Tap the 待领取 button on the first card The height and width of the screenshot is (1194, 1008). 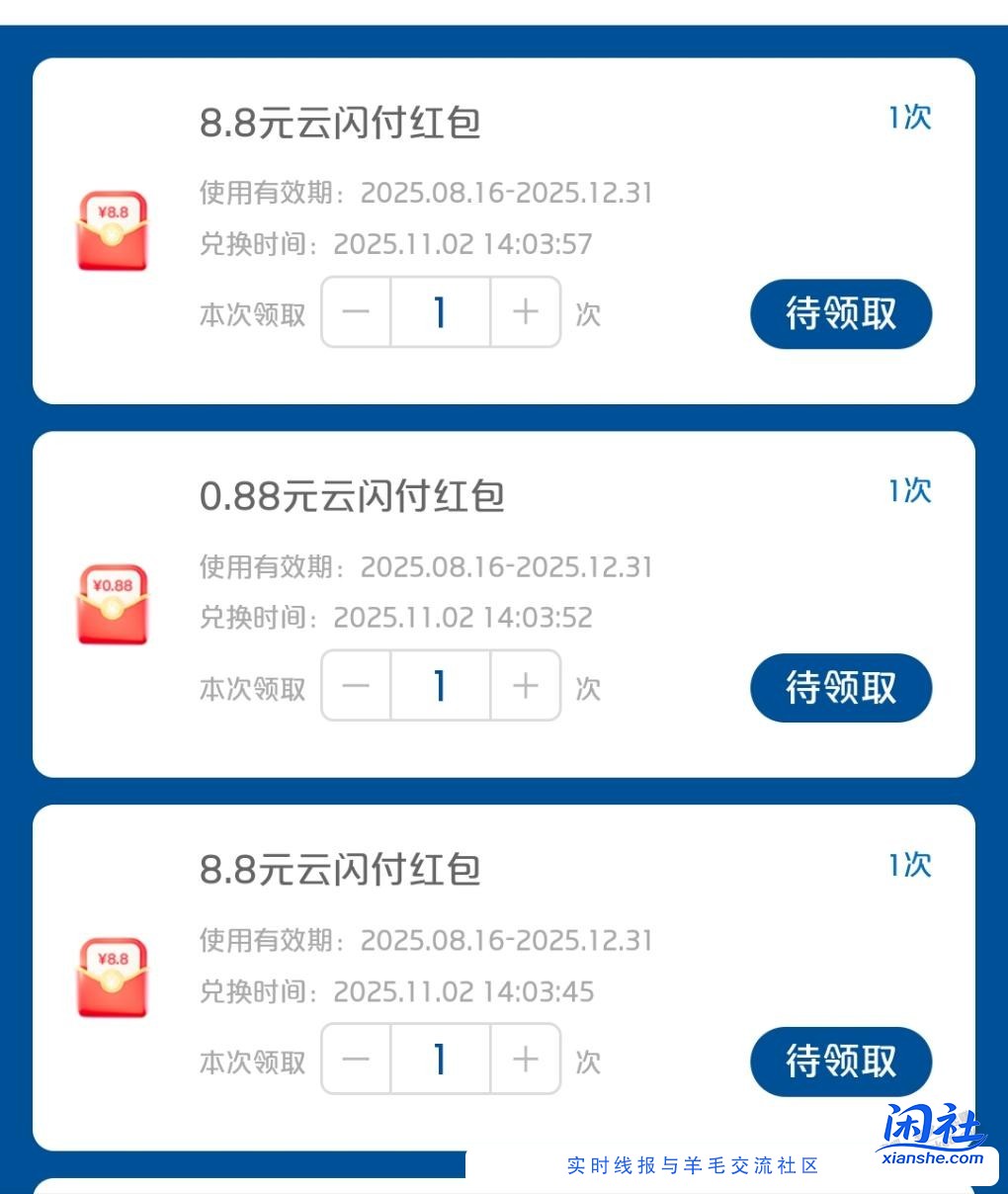pos(840,313)
